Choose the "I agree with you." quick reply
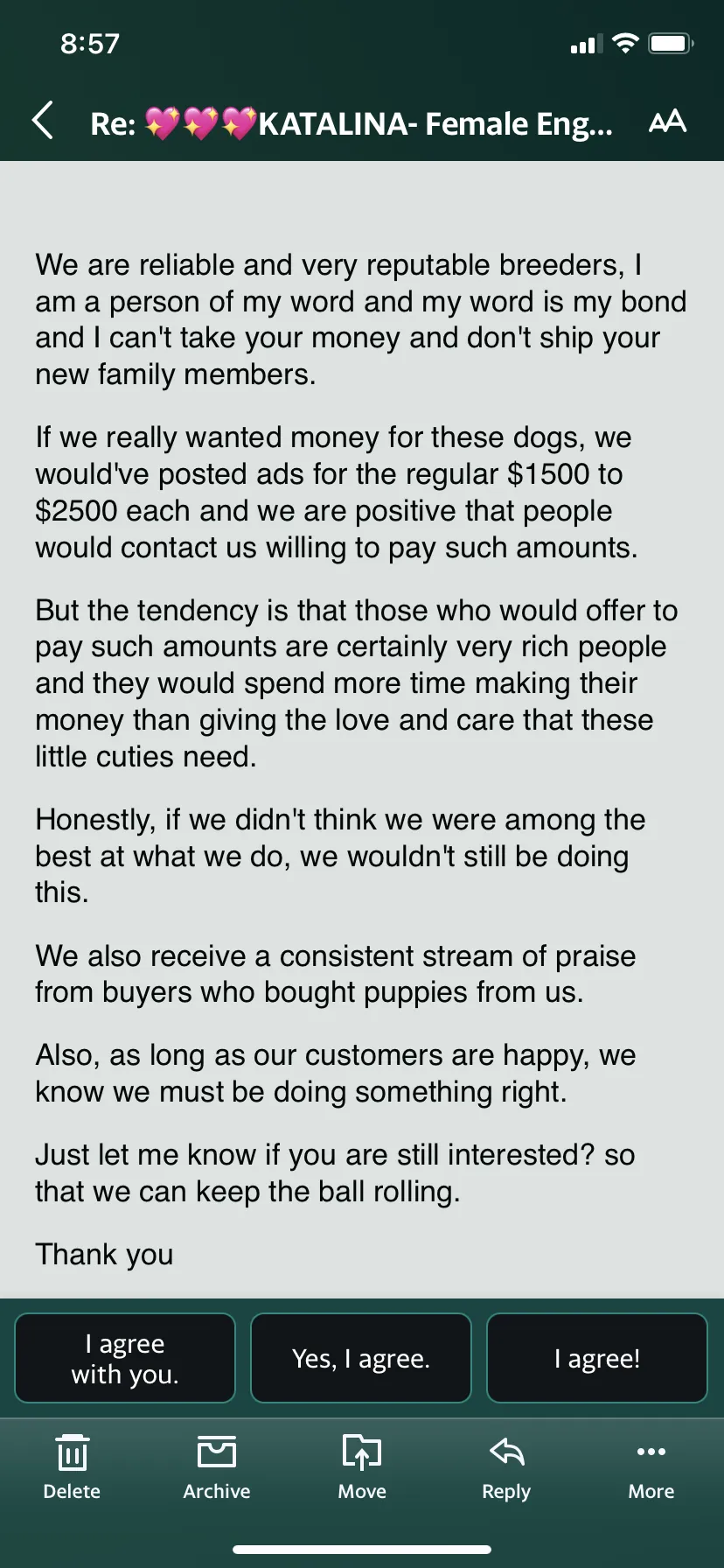Screen dimensions: 724x1568 [x=125, y=1358]
